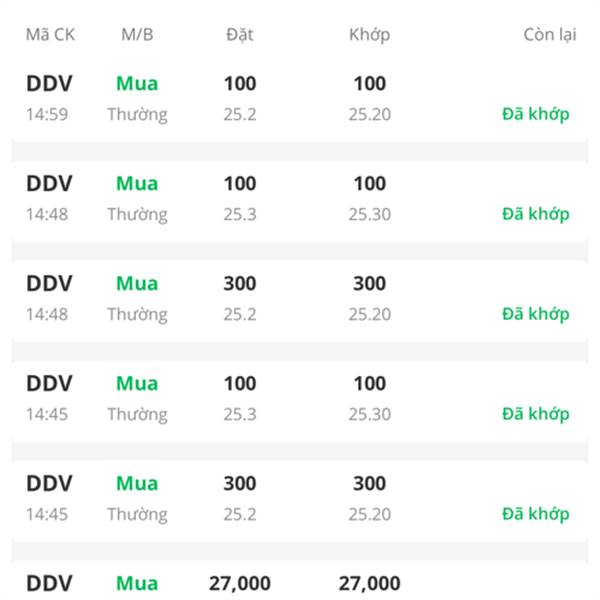This screenshot has width=600, height=600.
Task: Open the 14:45 DDV order for 100 shares
Action: [300, 401]
